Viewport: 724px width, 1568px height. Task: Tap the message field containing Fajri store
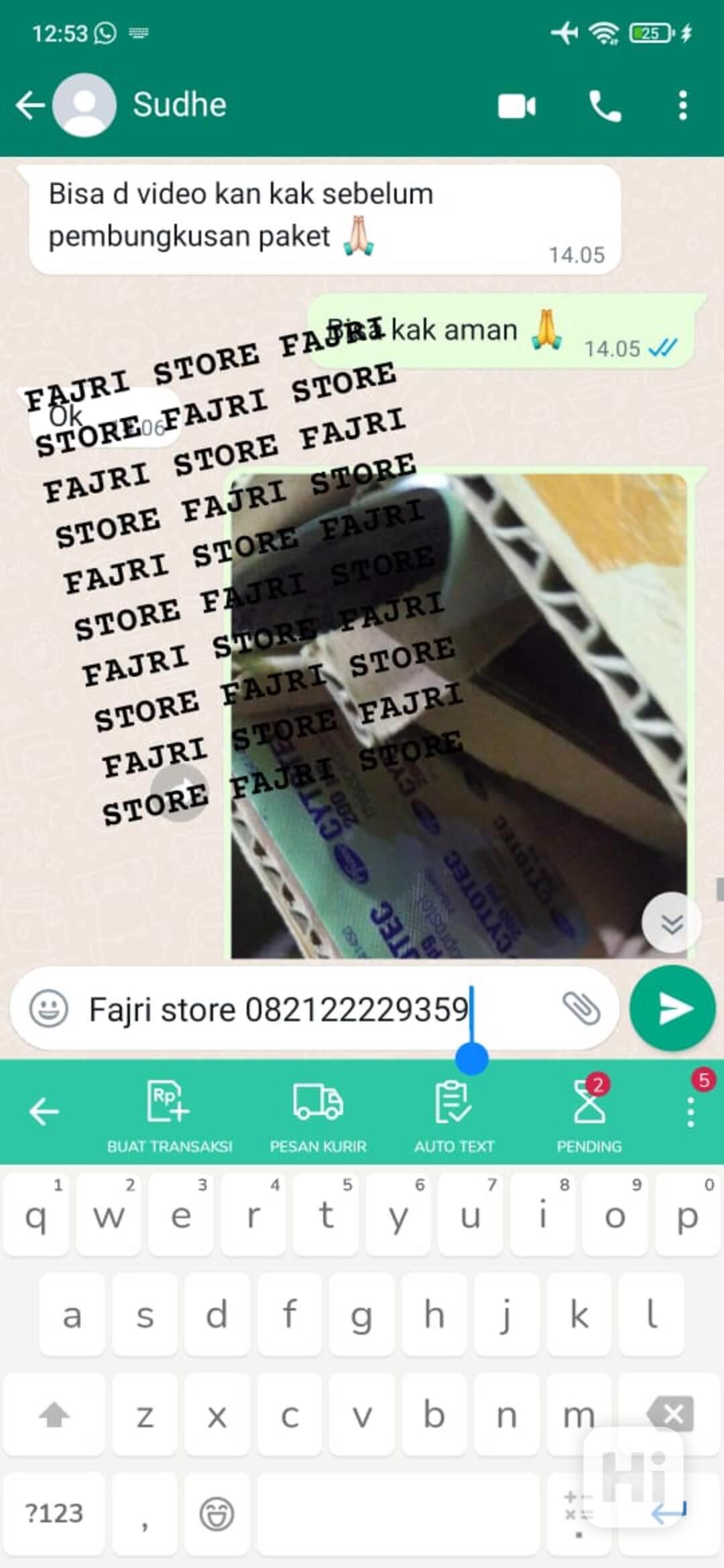click(302, 1009)
